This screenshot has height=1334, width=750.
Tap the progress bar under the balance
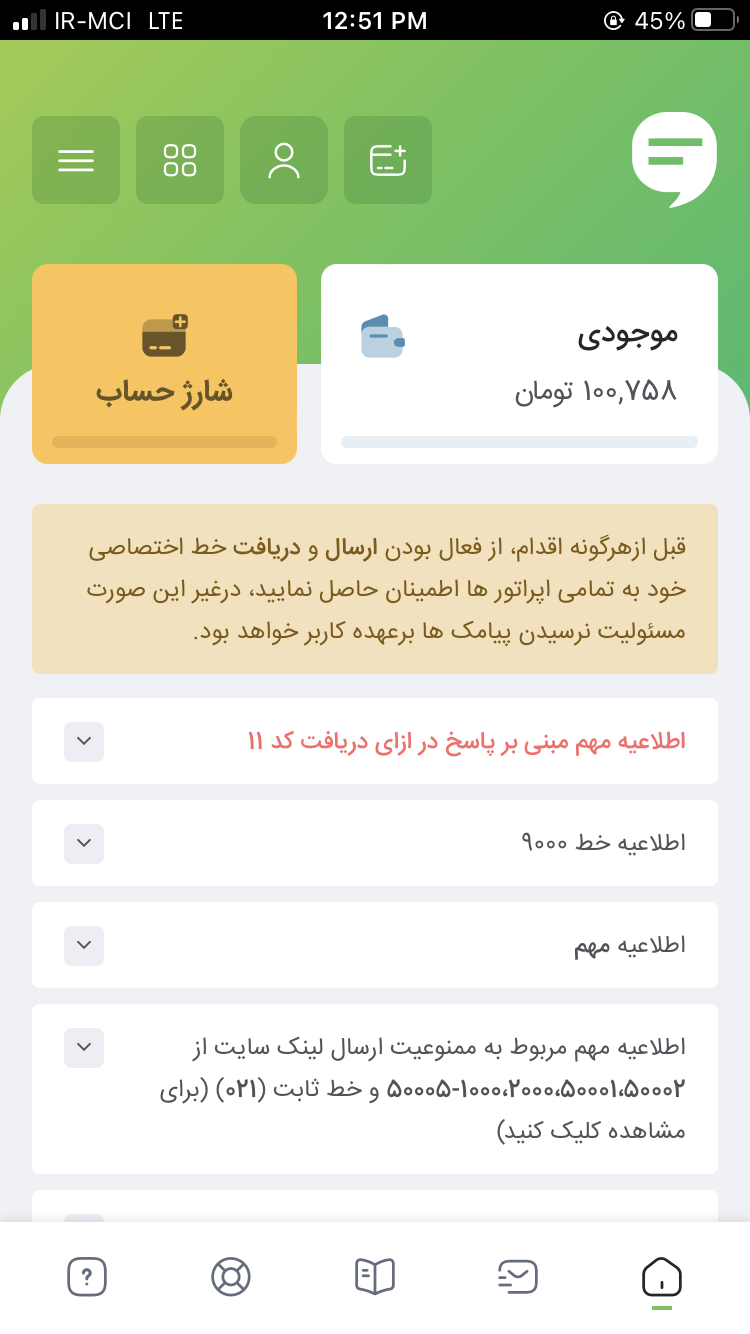(519, 442)
